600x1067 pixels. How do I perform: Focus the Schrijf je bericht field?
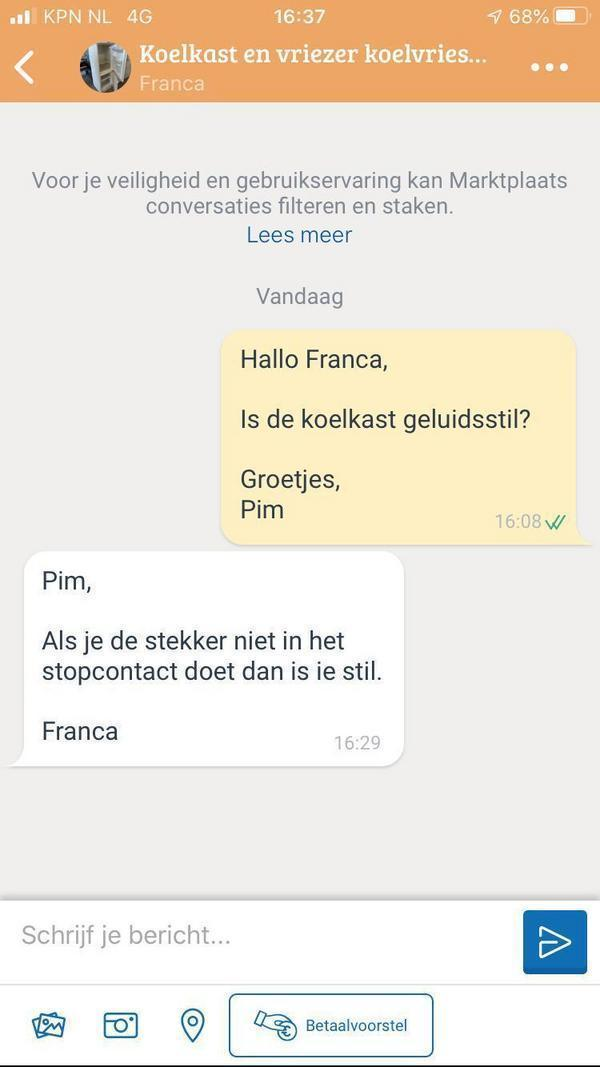(x=260, y=936)
